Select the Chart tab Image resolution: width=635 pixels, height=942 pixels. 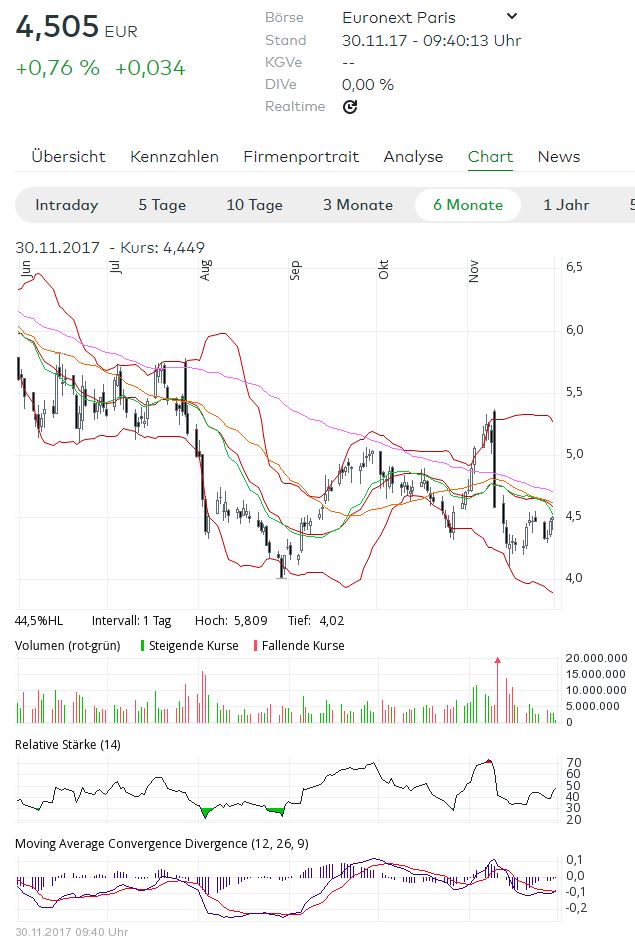click(x=490, y=157)
